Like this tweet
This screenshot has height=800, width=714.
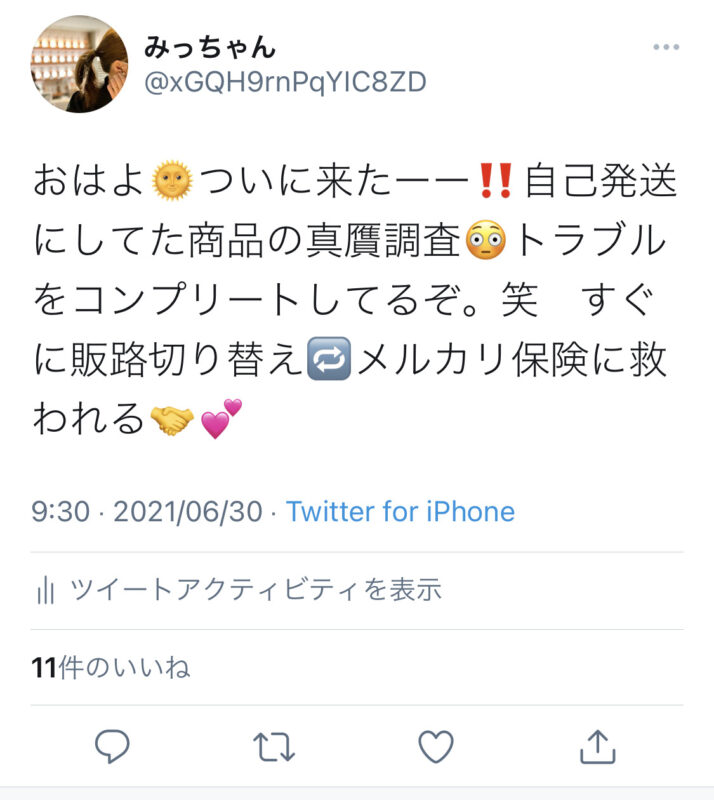pyautogui.click(x=435, y=746)
